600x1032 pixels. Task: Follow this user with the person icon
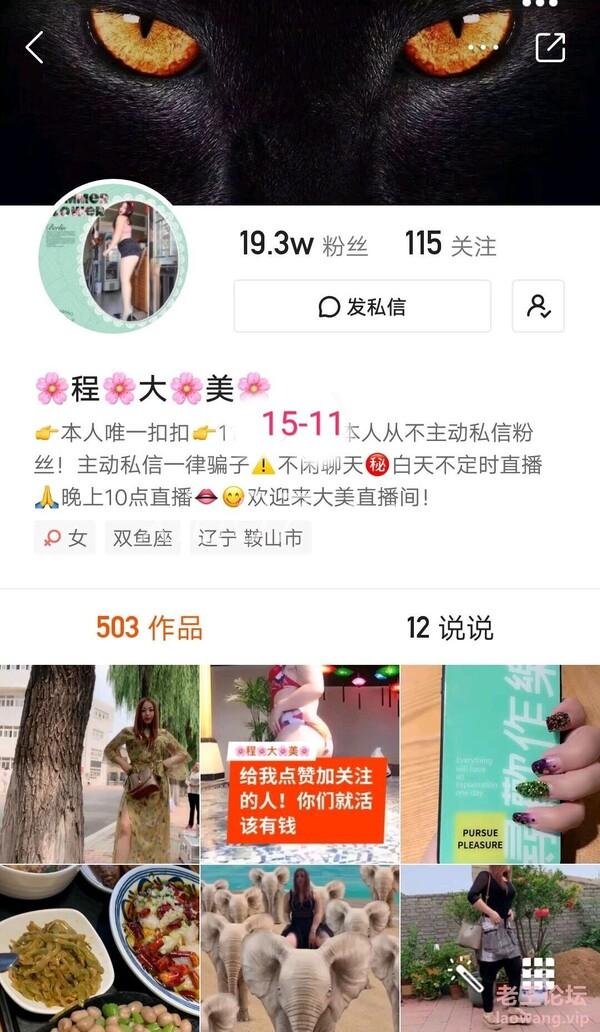pos(538,306)
